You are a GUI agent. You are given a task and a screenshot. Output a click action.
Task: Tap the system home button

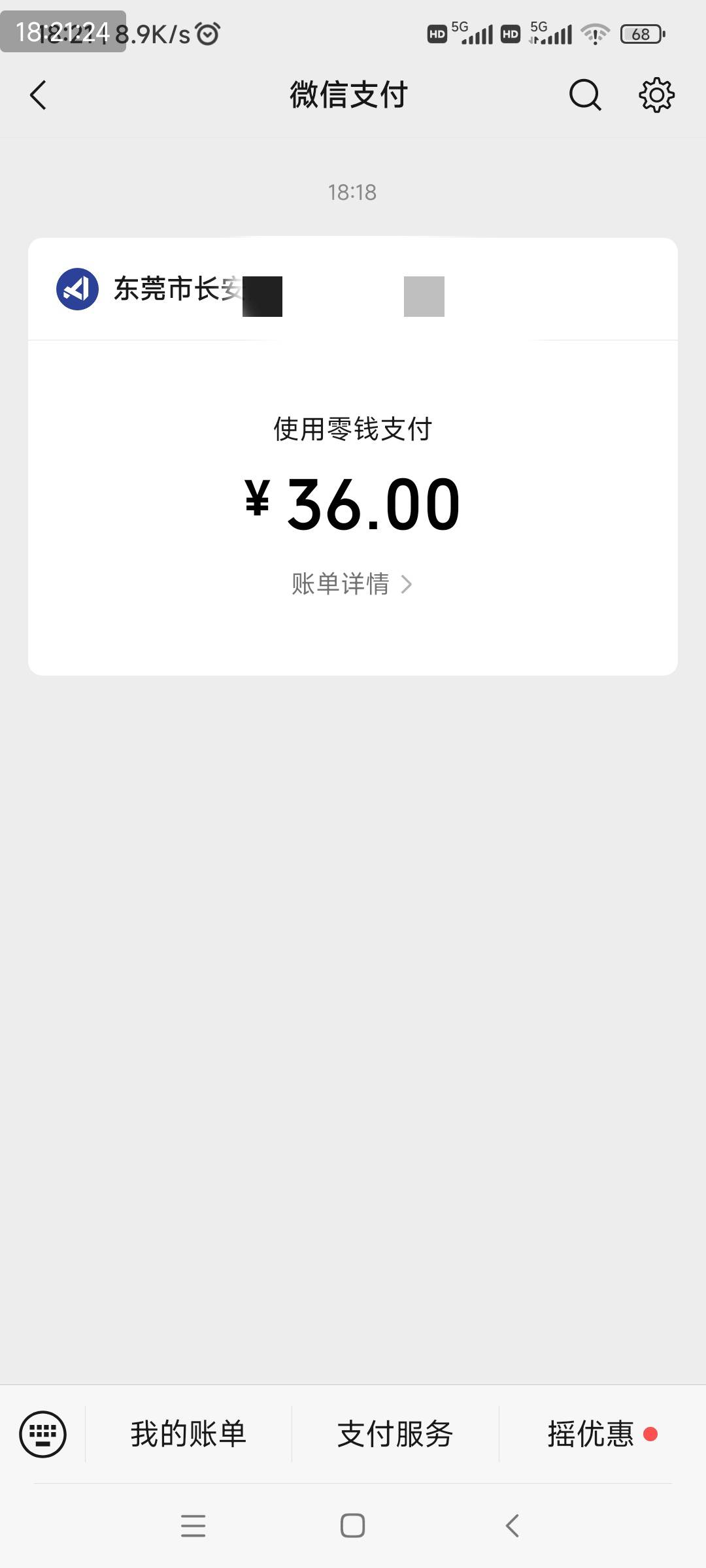tap(352, 1526)
